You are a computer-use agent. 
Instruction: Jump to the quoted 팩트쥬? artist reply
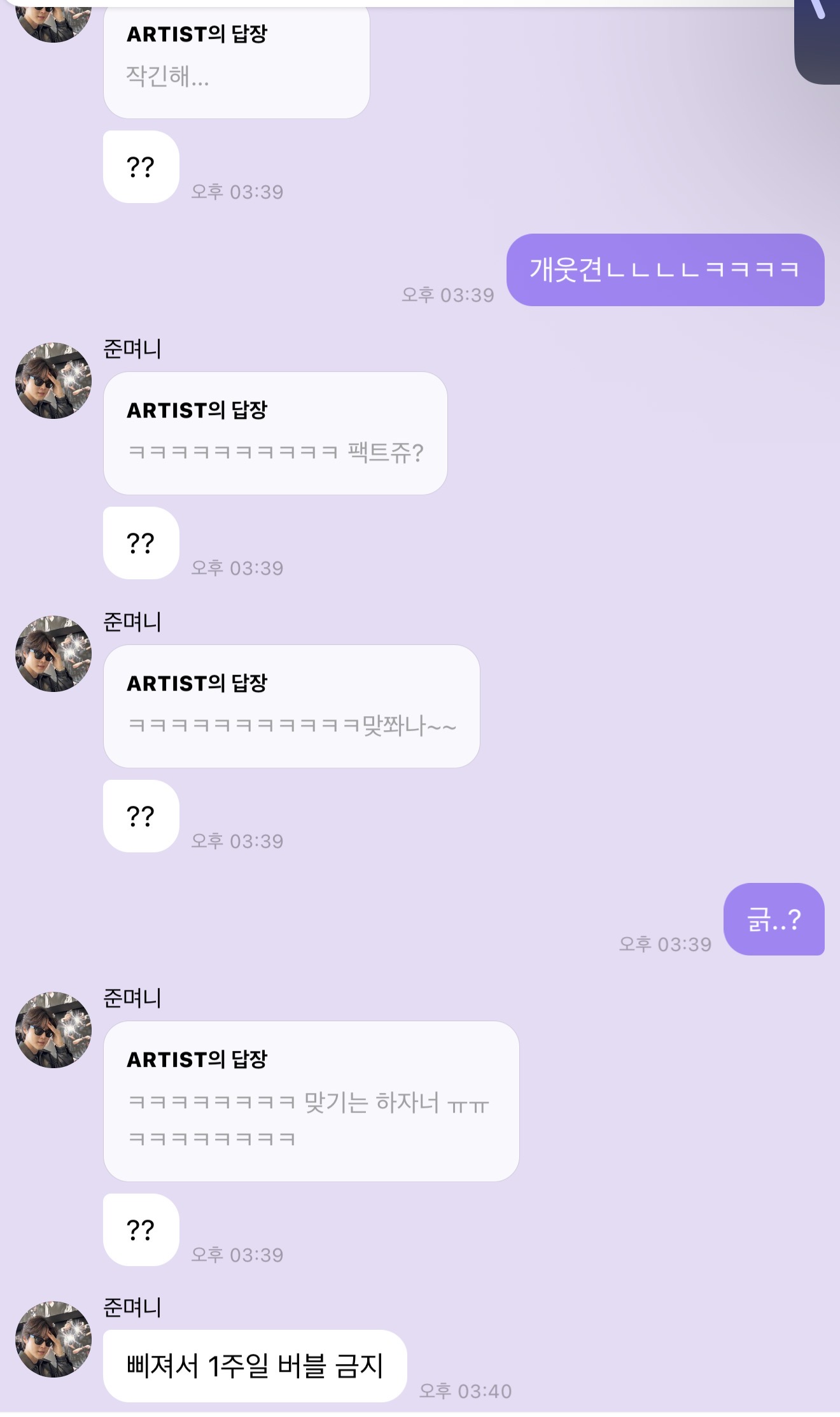[275, 434]
